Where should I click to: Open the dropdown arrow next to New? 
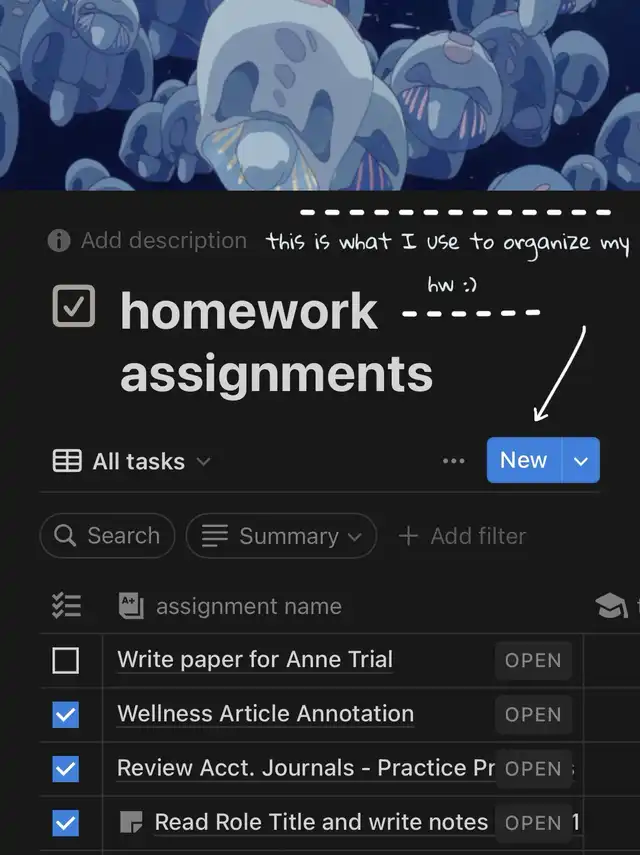581,461
